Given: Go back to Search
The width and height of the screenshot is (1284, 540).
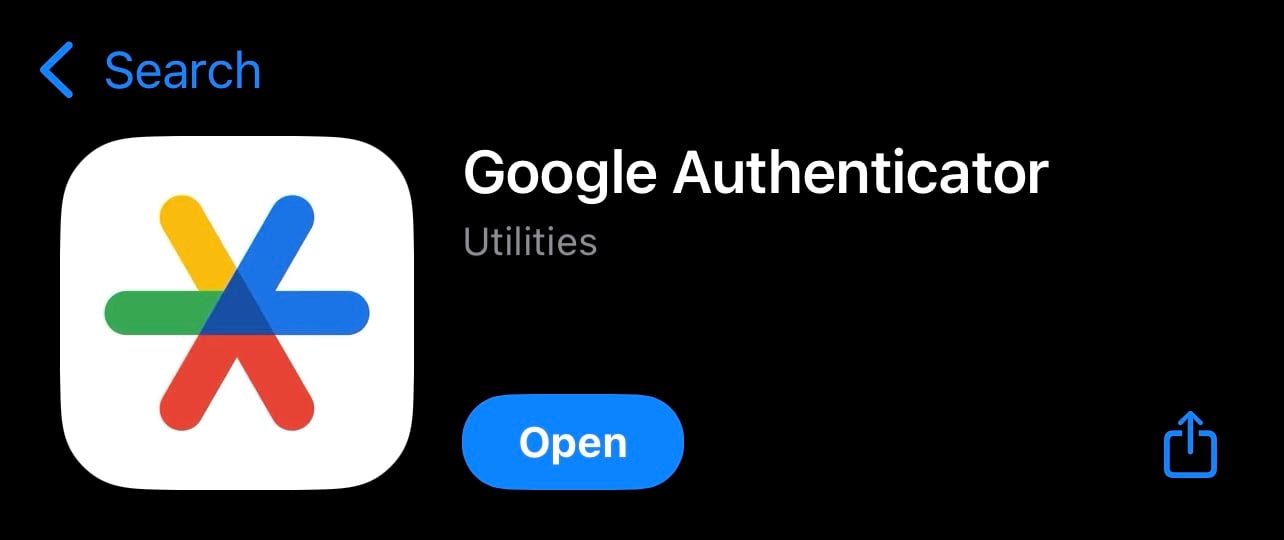Looking at the screenshot, I should tap(150, 72).
